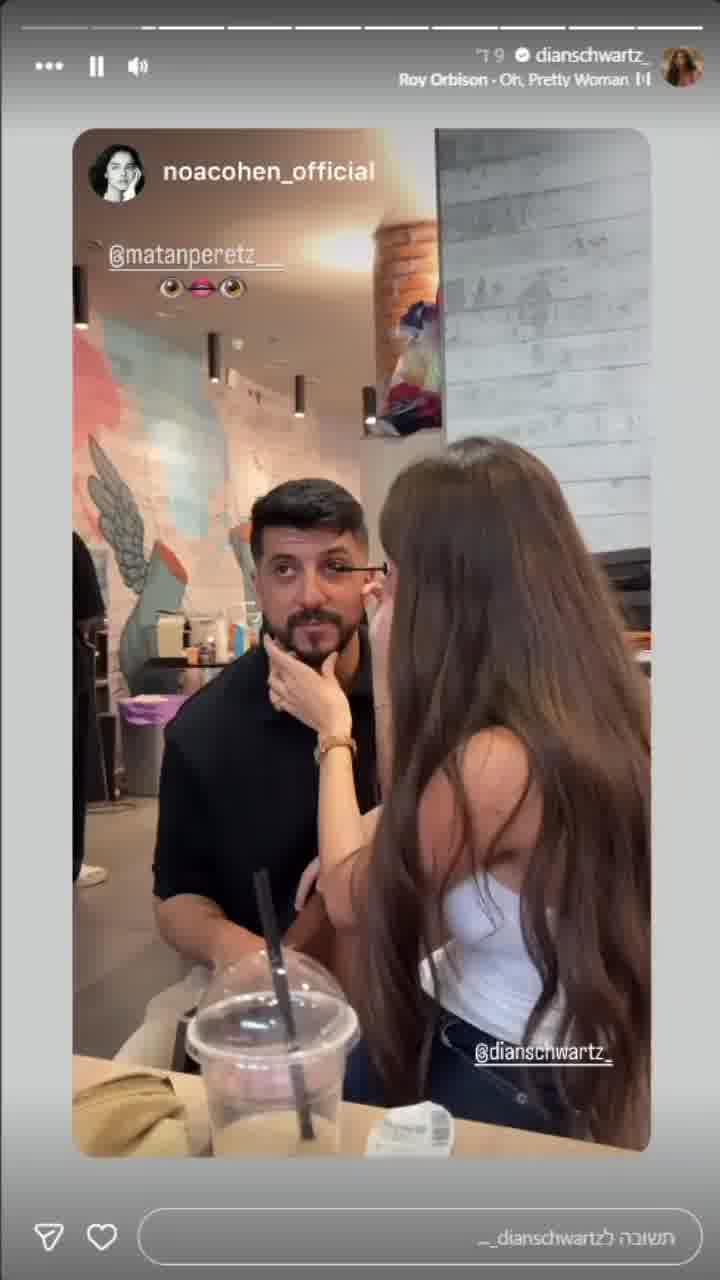Focus the reply to dianschwartz_ field
The image size is (720, 1280).
tap(420, 1237)
